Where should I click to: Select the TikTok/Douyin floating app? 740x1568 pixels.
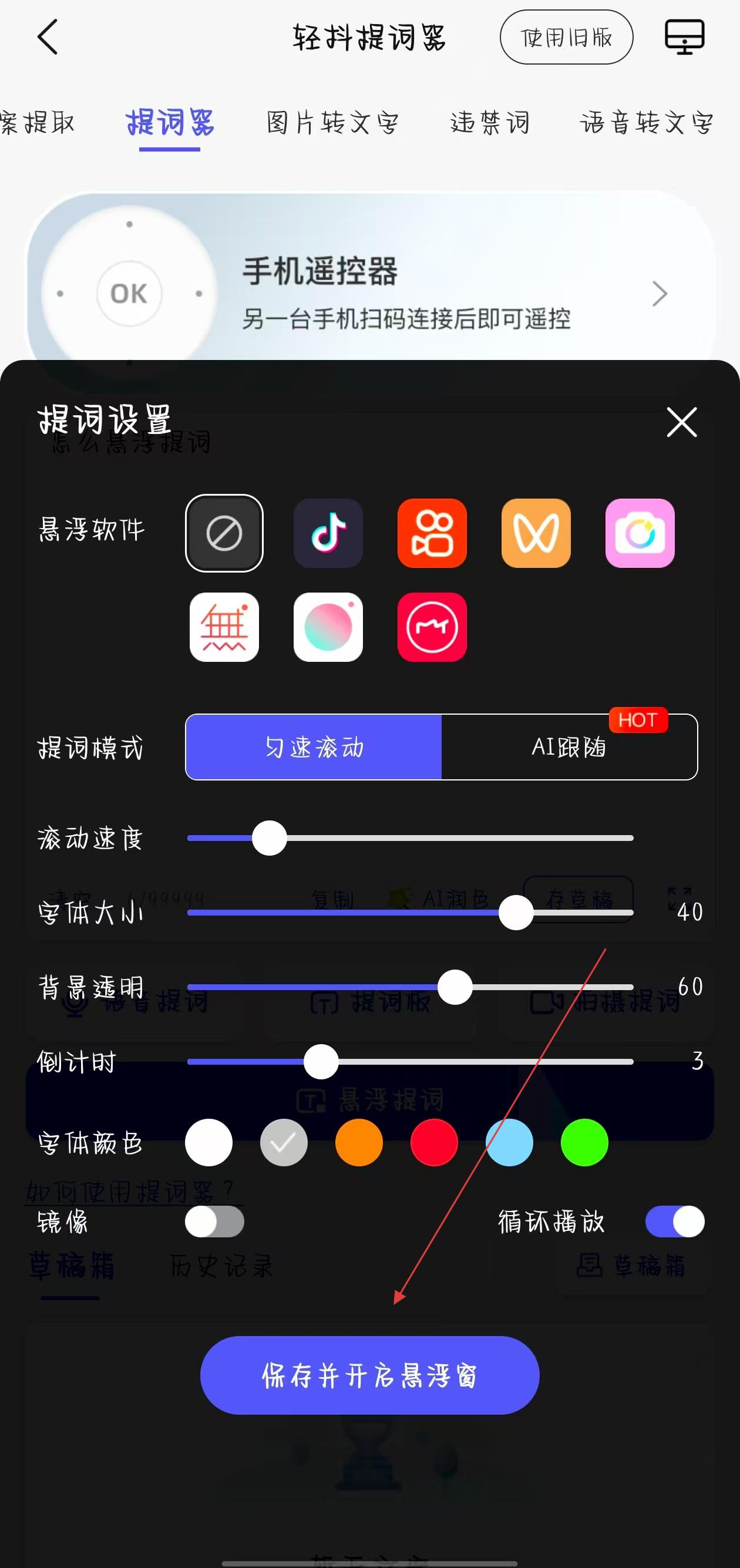tap(328, 533)
